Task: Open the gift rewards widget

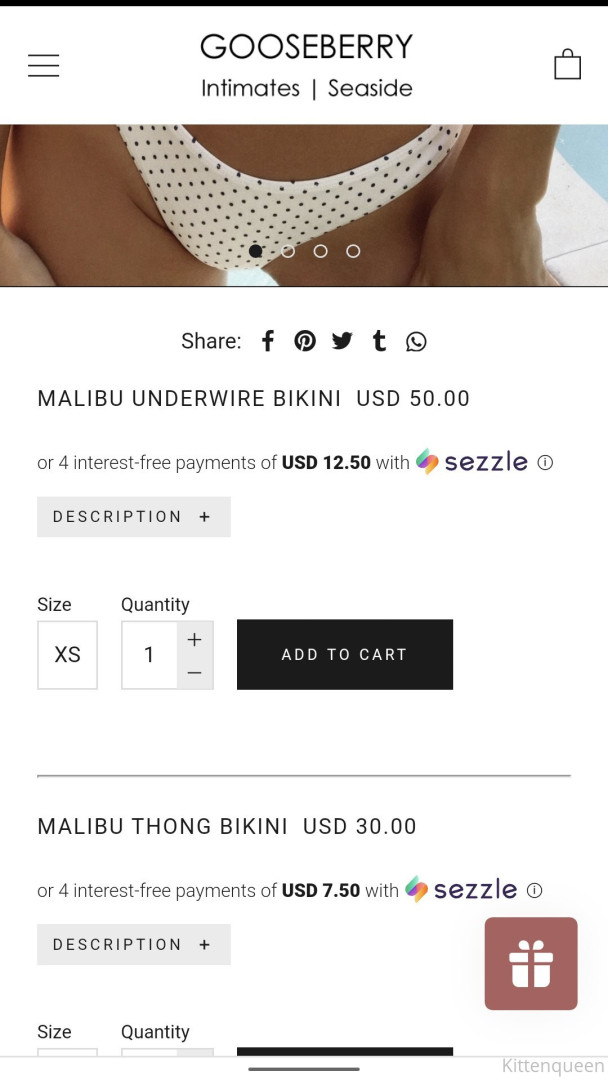Action: 530,963
